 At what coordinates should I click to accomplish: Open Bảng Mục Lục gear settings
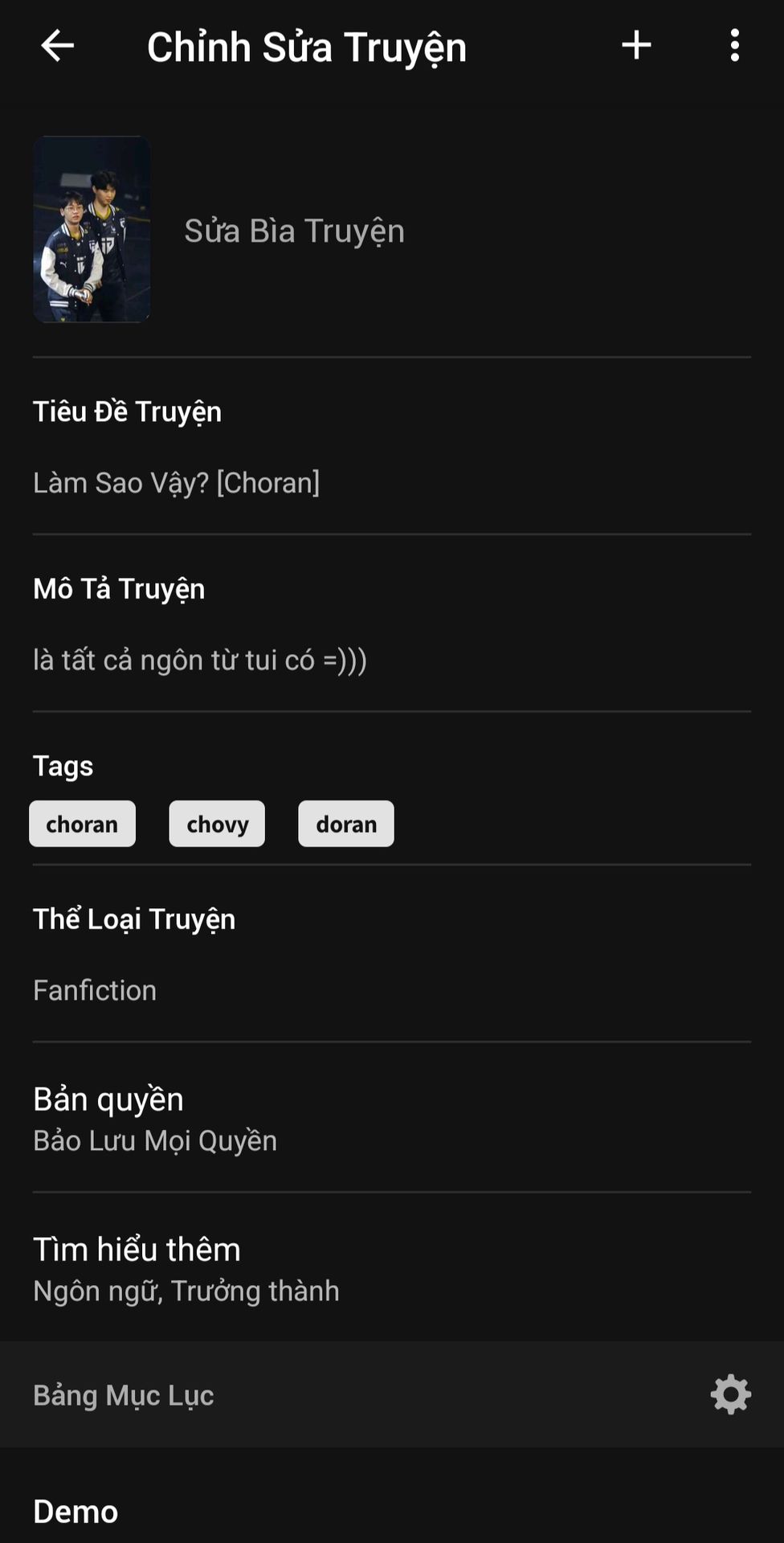click(731, 1394)
